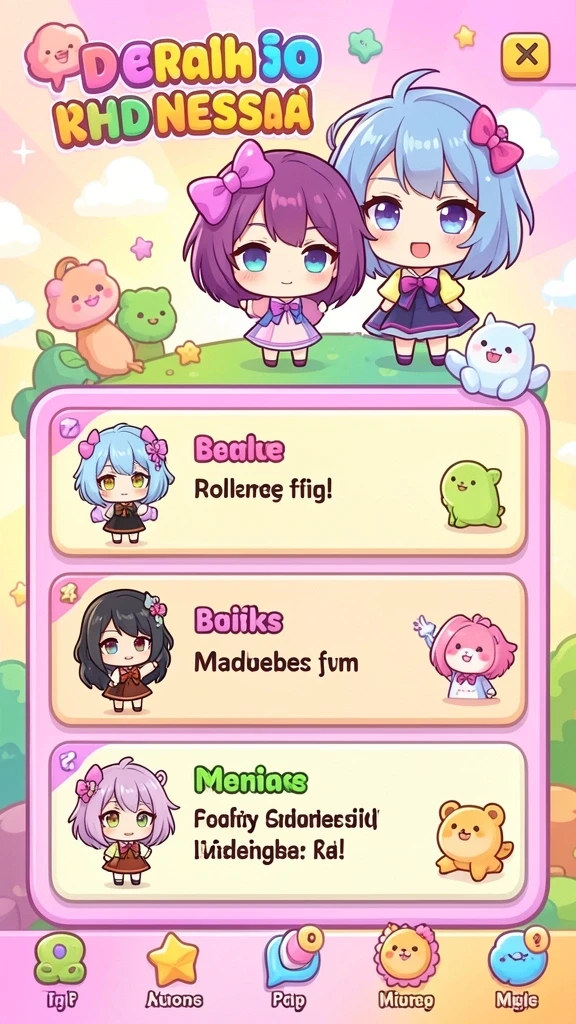Switch to the green clover tab
The width and height of the screenshot is (576, 1024).
59,968
